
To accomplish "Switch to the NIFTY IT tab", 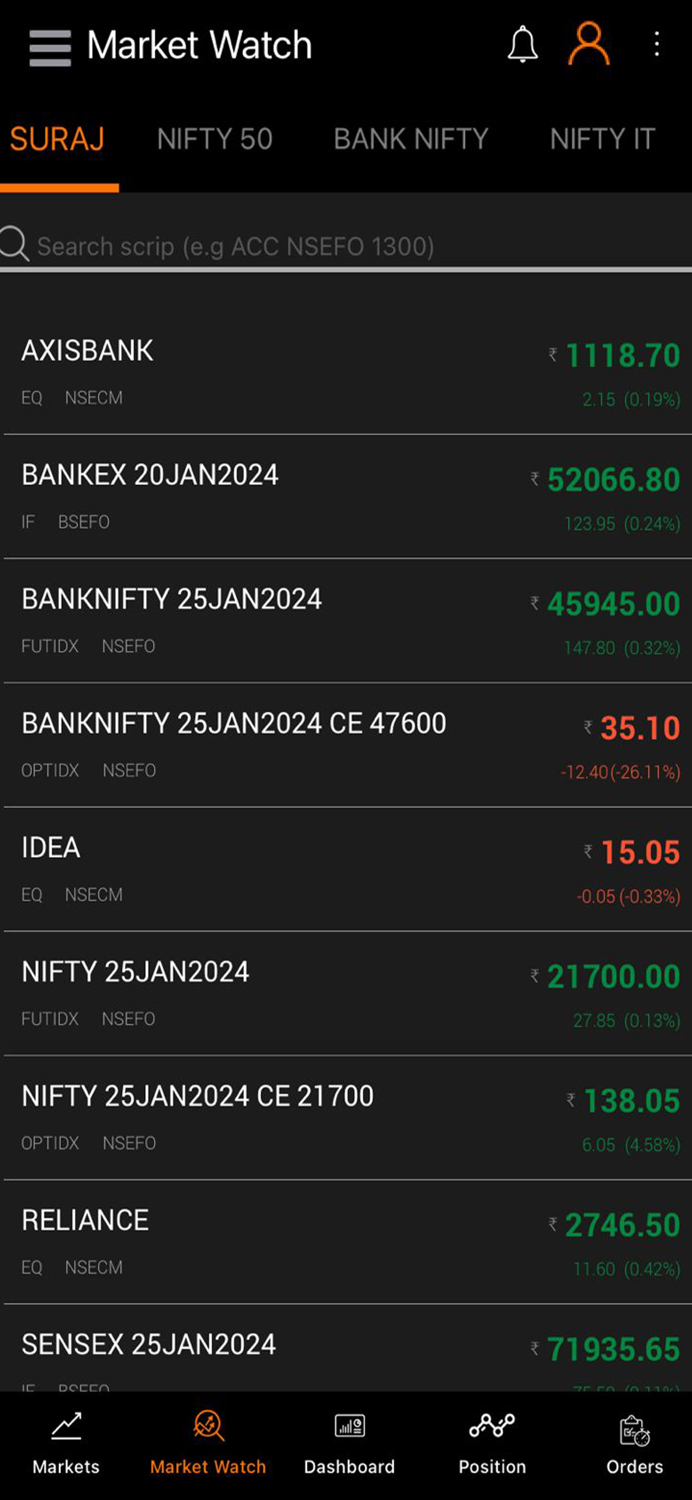I will coord(602,139).
